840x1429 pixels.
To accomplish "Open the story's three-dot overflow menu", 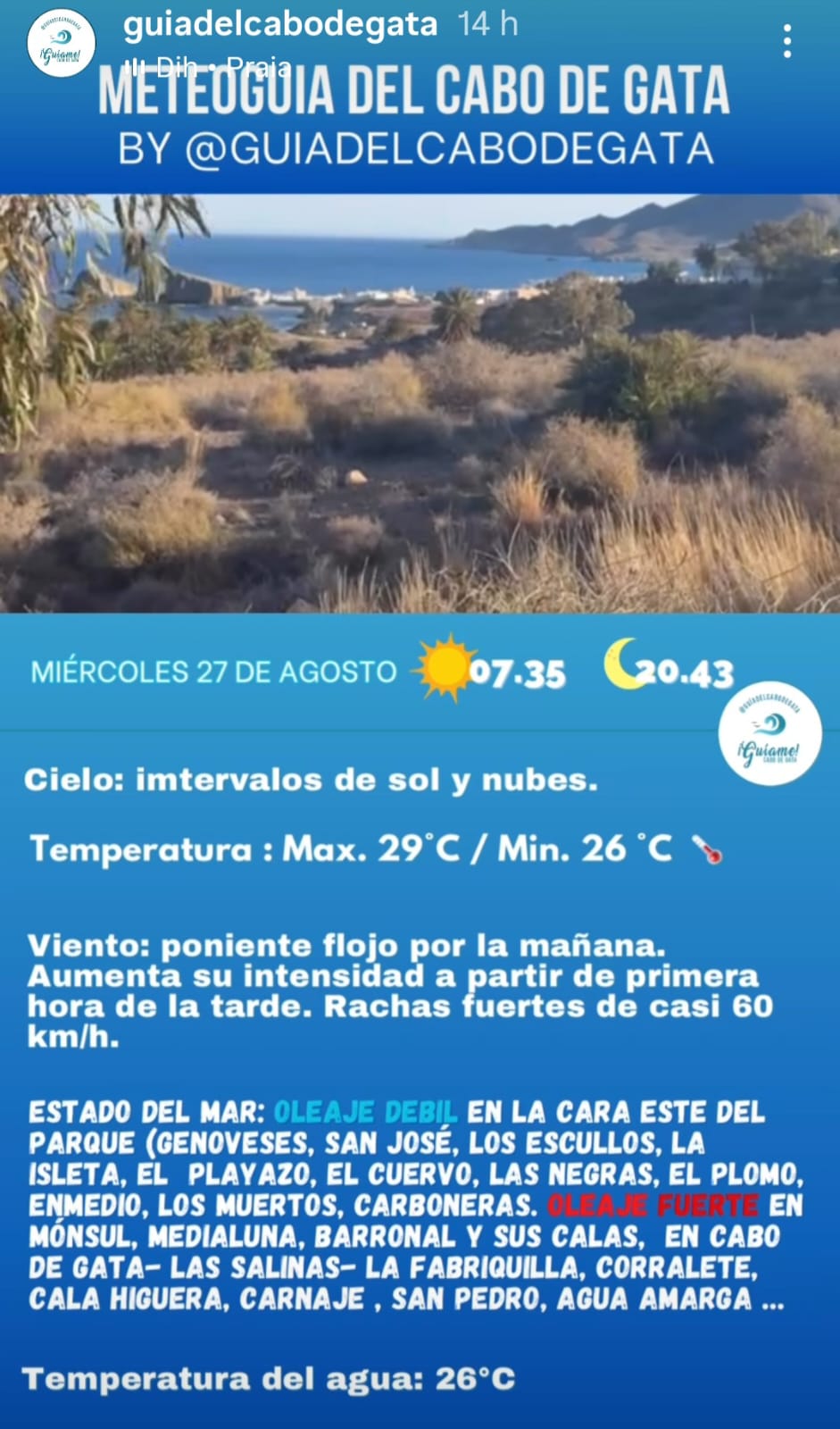I will 786,42.
